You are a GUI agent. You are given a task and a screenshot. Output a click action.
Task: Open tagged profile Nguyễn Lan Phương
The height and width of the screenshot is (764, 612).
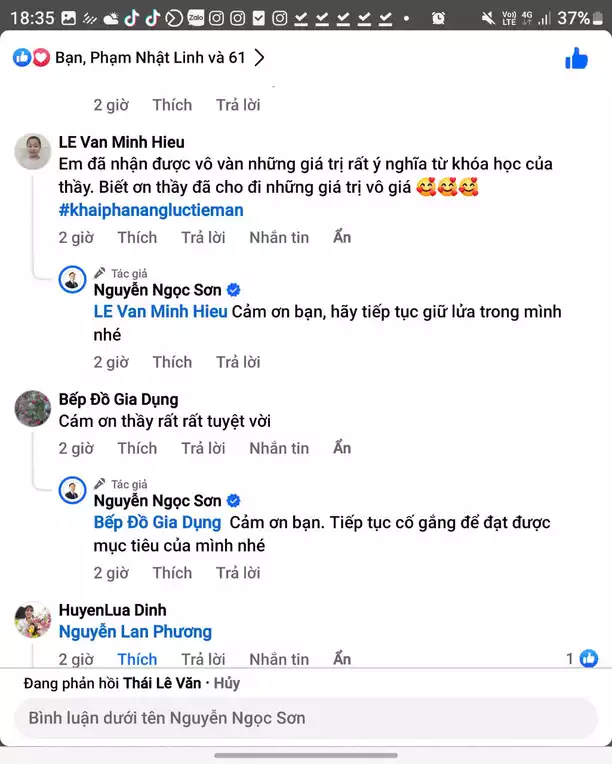135,632
